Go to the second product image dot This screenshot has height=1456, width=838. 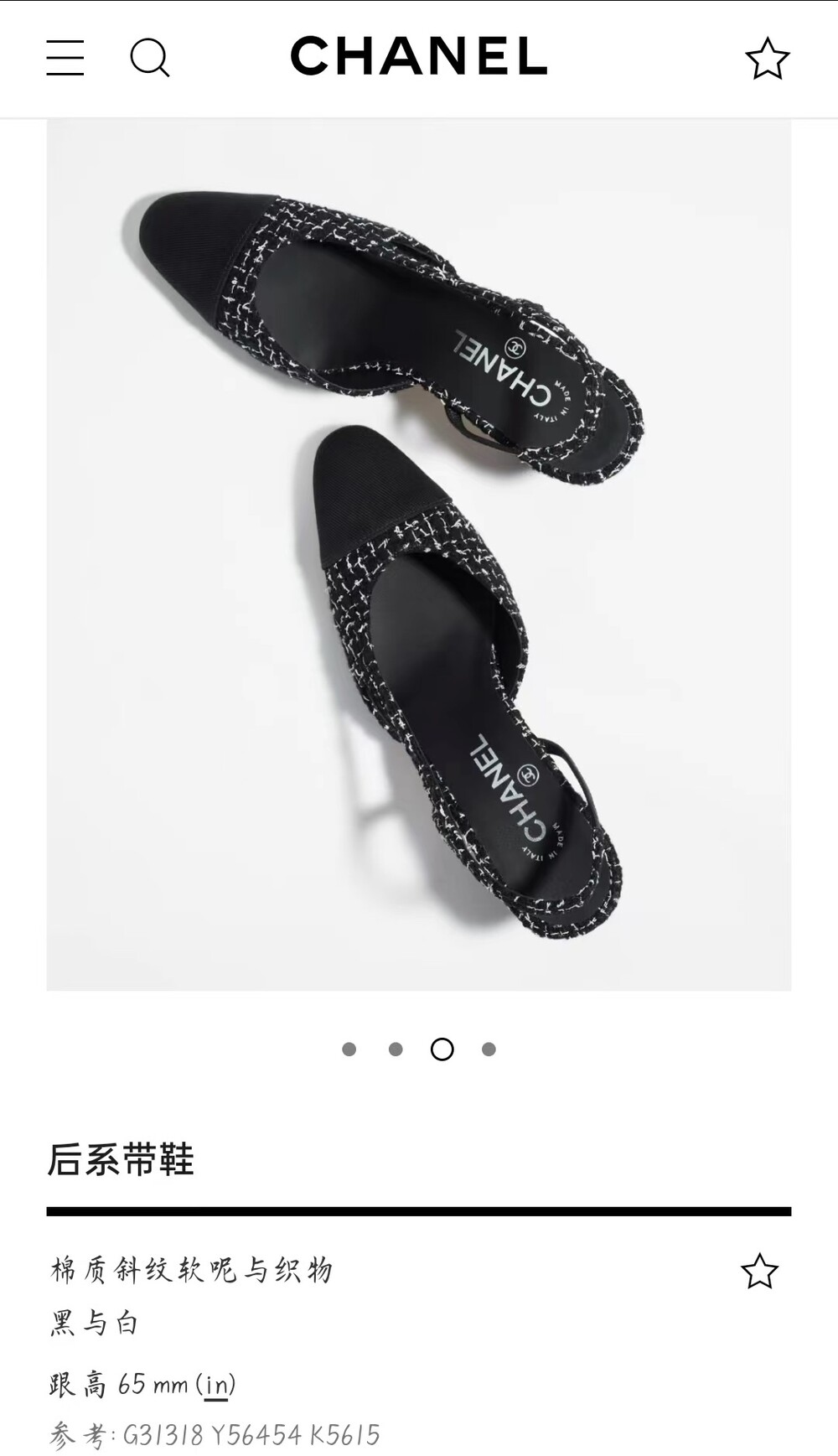pos(396,1049)
